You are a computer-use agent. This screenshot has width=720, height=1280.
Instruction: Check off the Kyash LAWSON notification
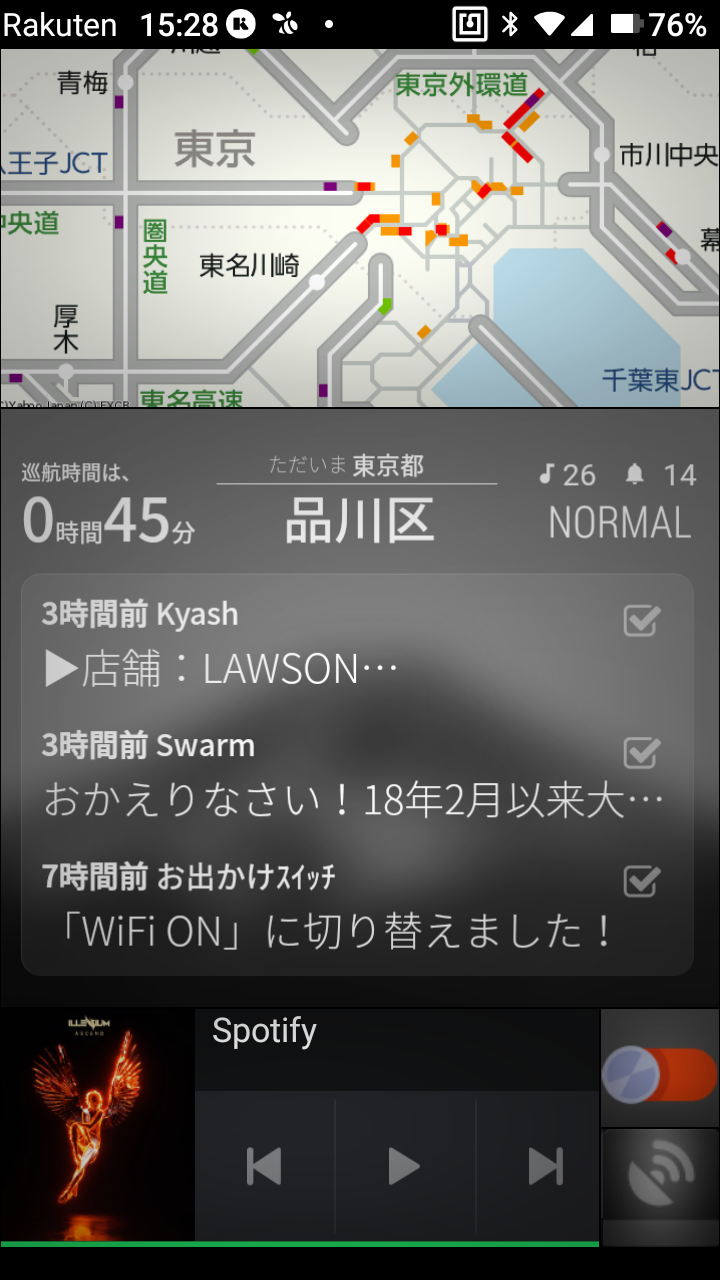coord(641,620)
